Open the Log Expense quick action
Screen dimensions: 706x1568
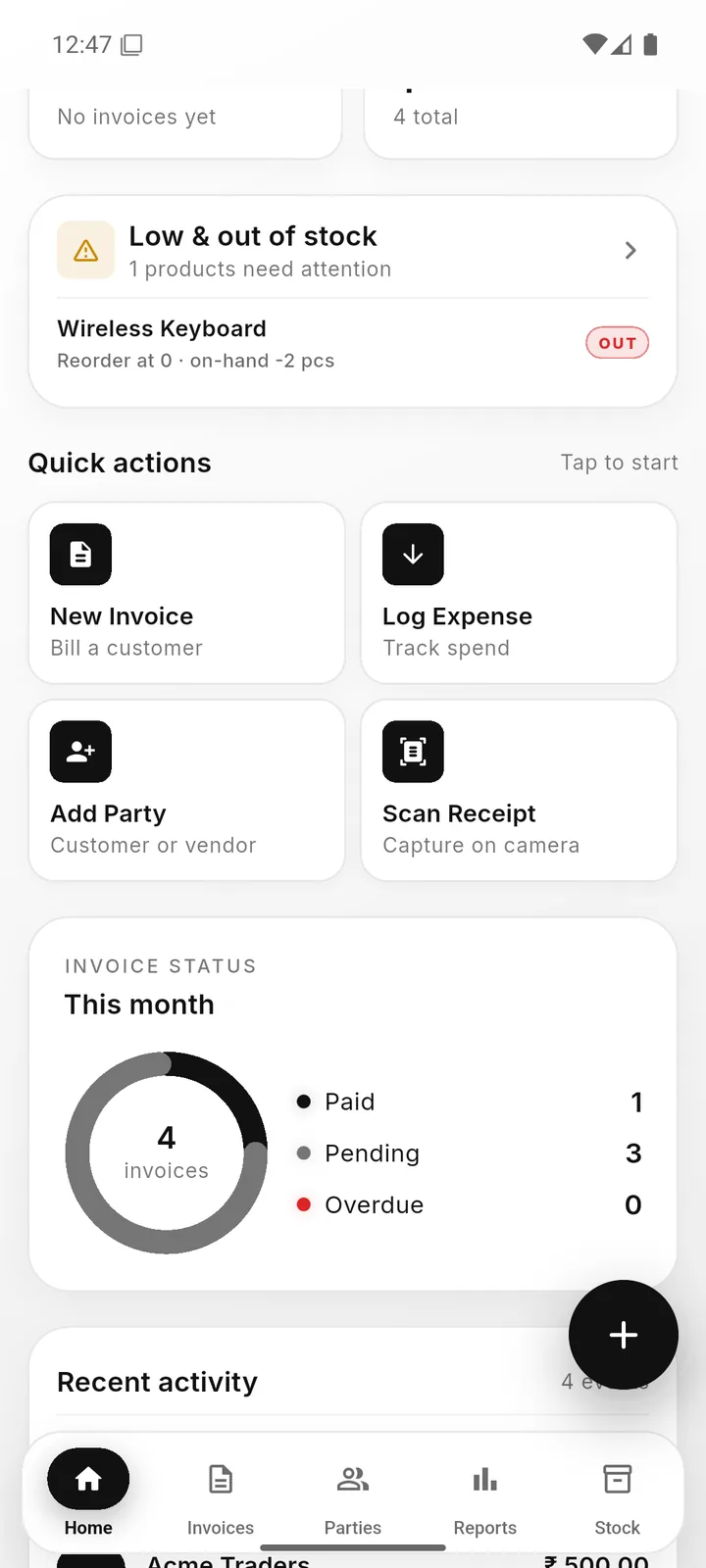519,593
